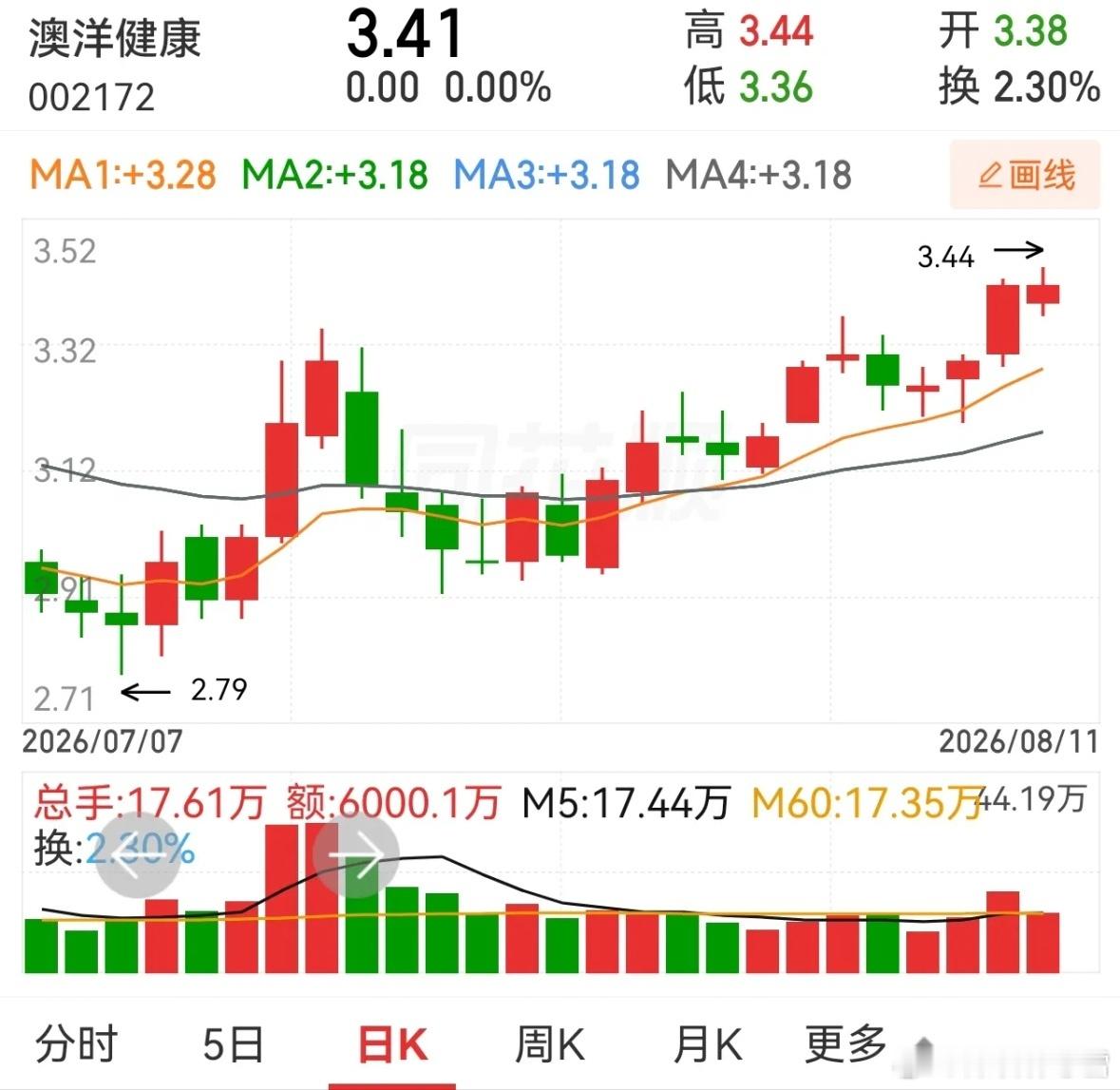This screenshot has height=1090, width=1120.
Task: Expand the 更多 options
Action: click(845, 1044)
